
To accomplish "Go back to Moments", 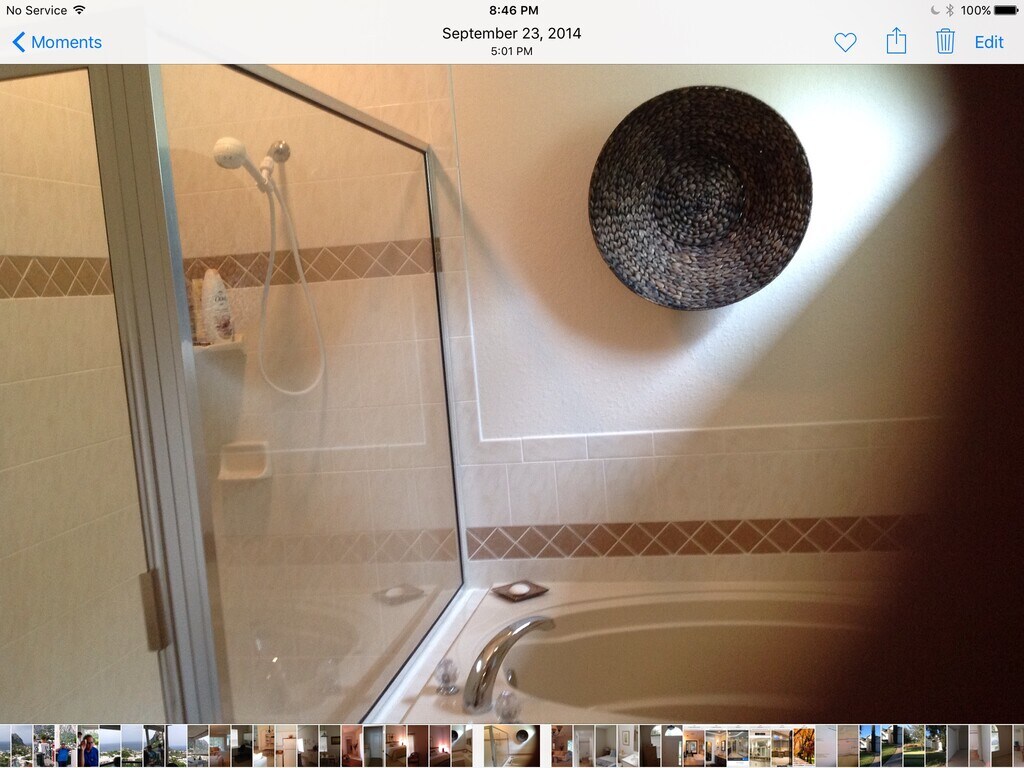I will 56,42.
